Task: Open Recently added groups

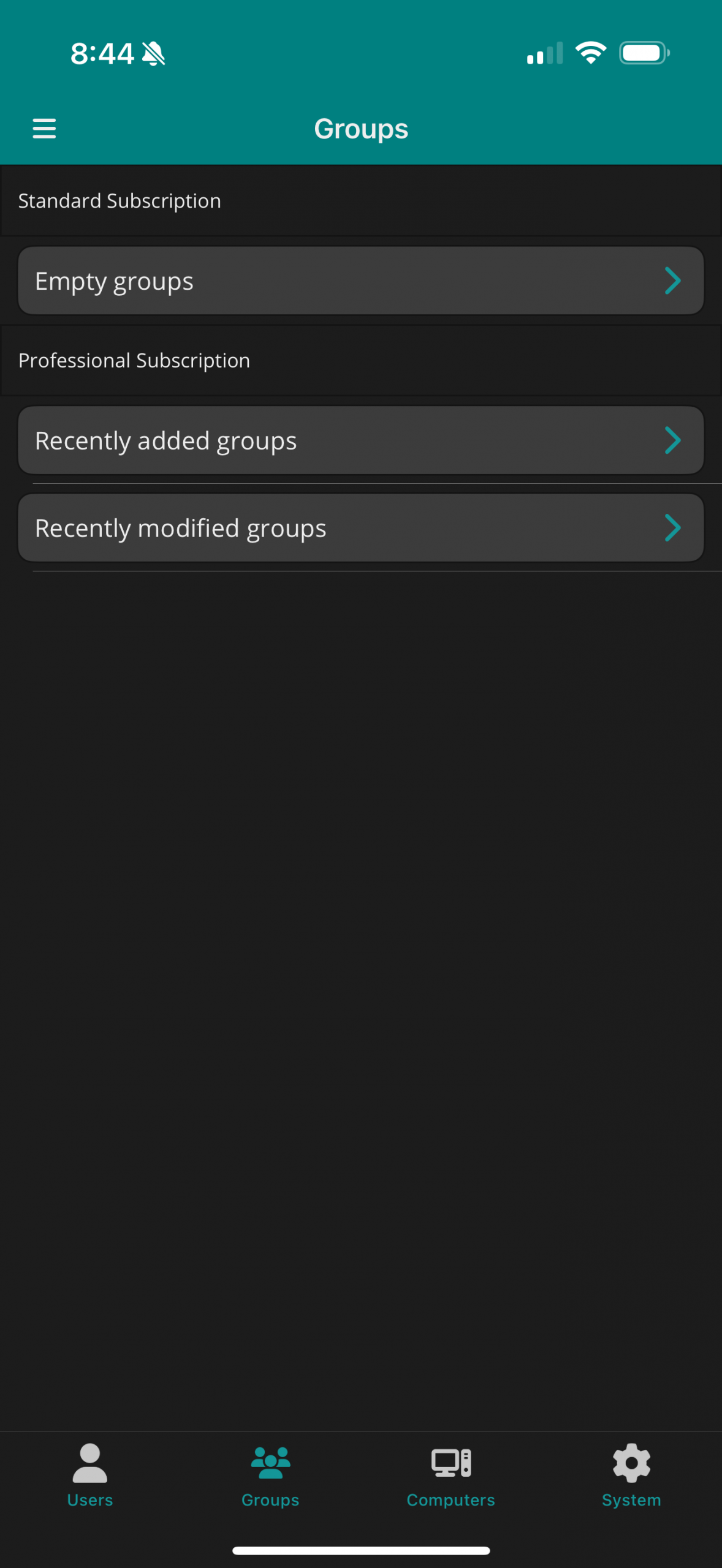Action: click(x=360, y=440)
